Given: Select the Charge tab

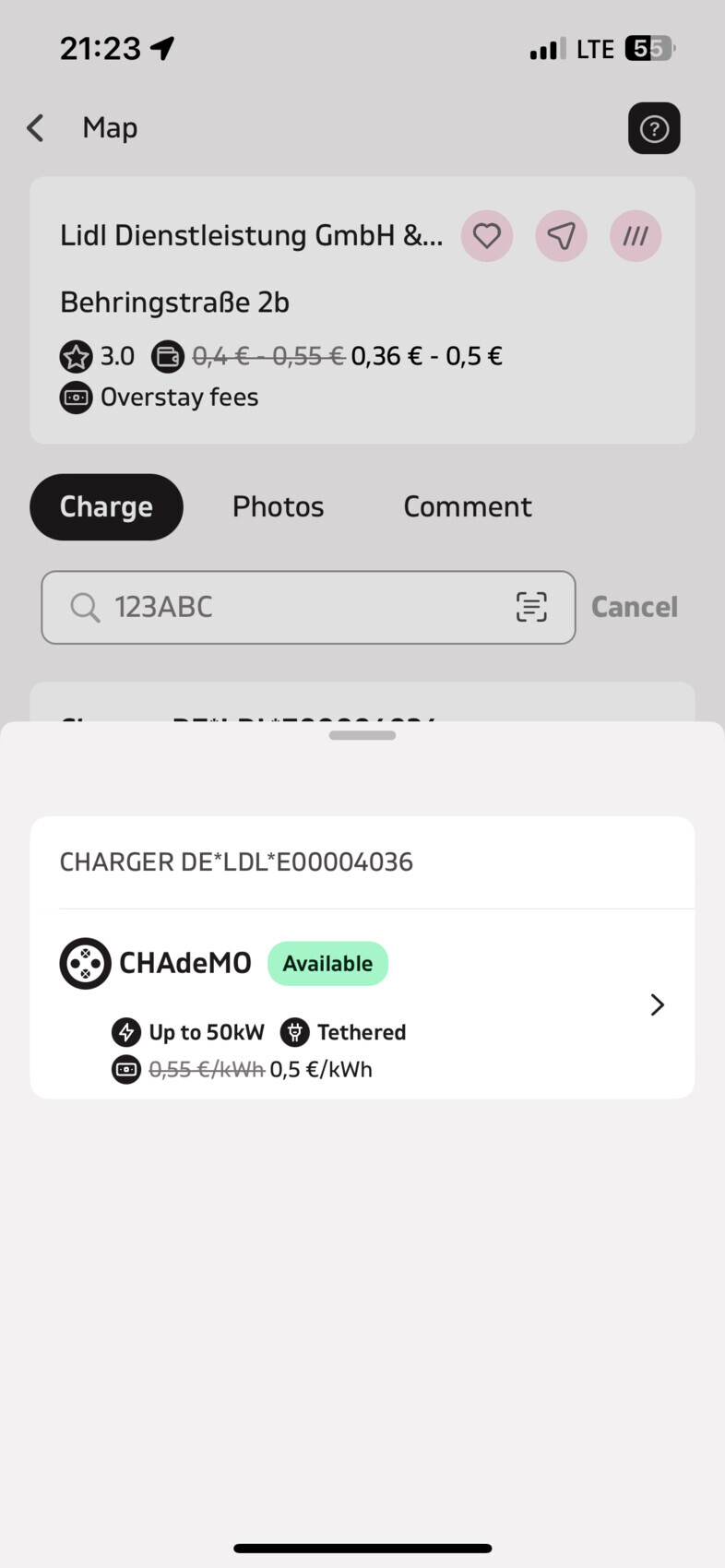Looking at the screenshot, I should coord(106,506).
